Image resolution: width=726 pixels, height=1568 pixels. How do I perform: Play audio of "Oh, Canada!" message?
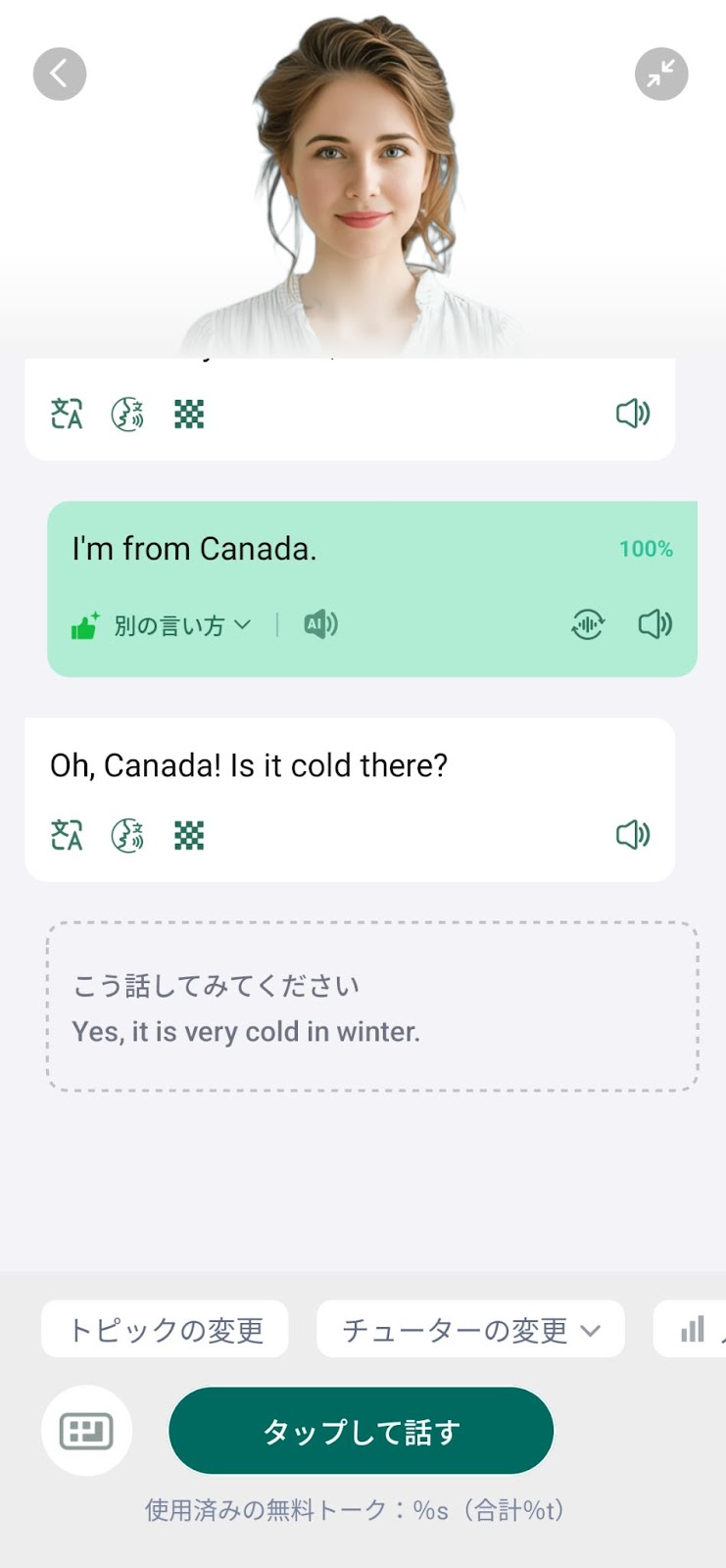click(633, 835)
